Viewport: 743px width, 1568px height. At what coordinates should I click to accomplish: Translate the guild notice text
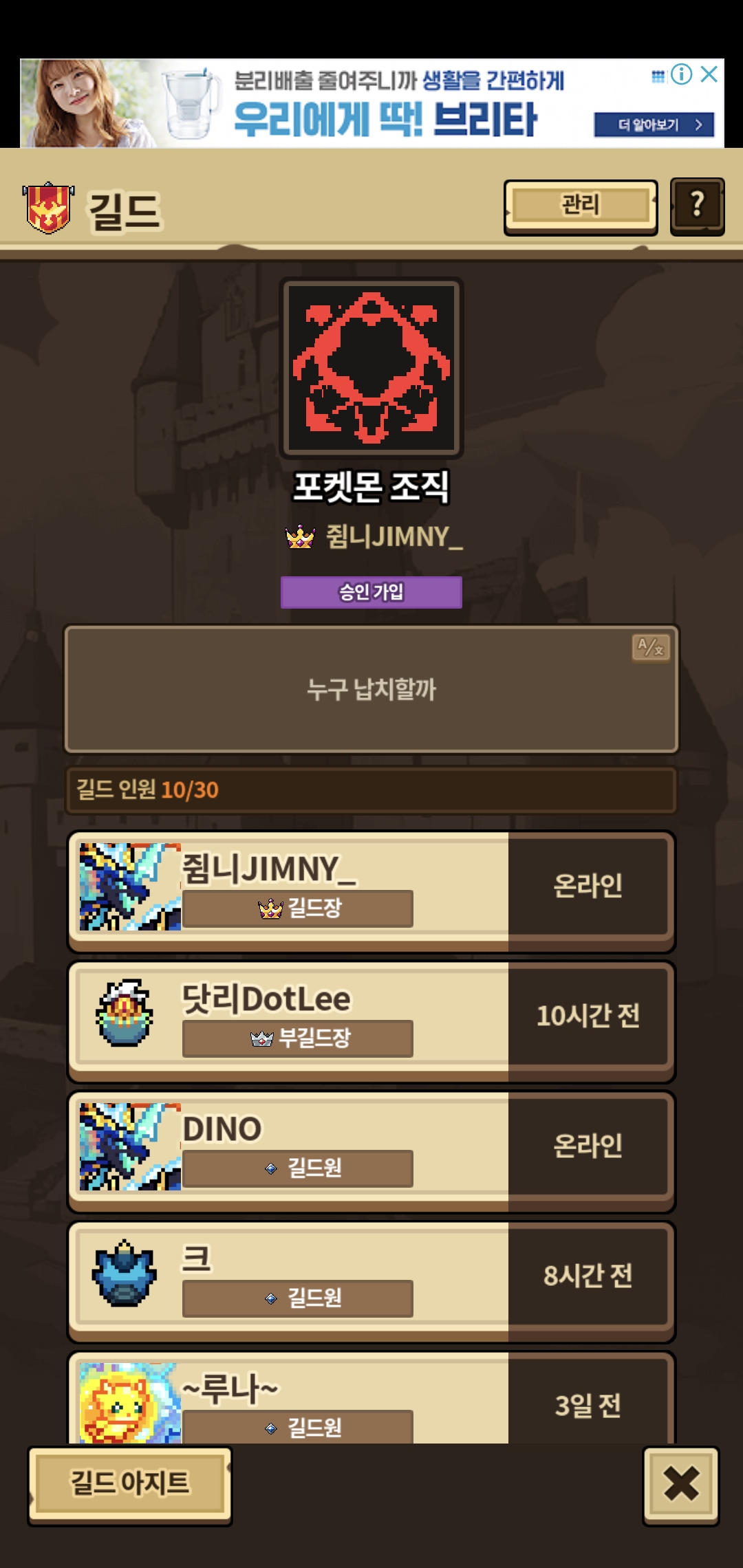coord(650,648)
